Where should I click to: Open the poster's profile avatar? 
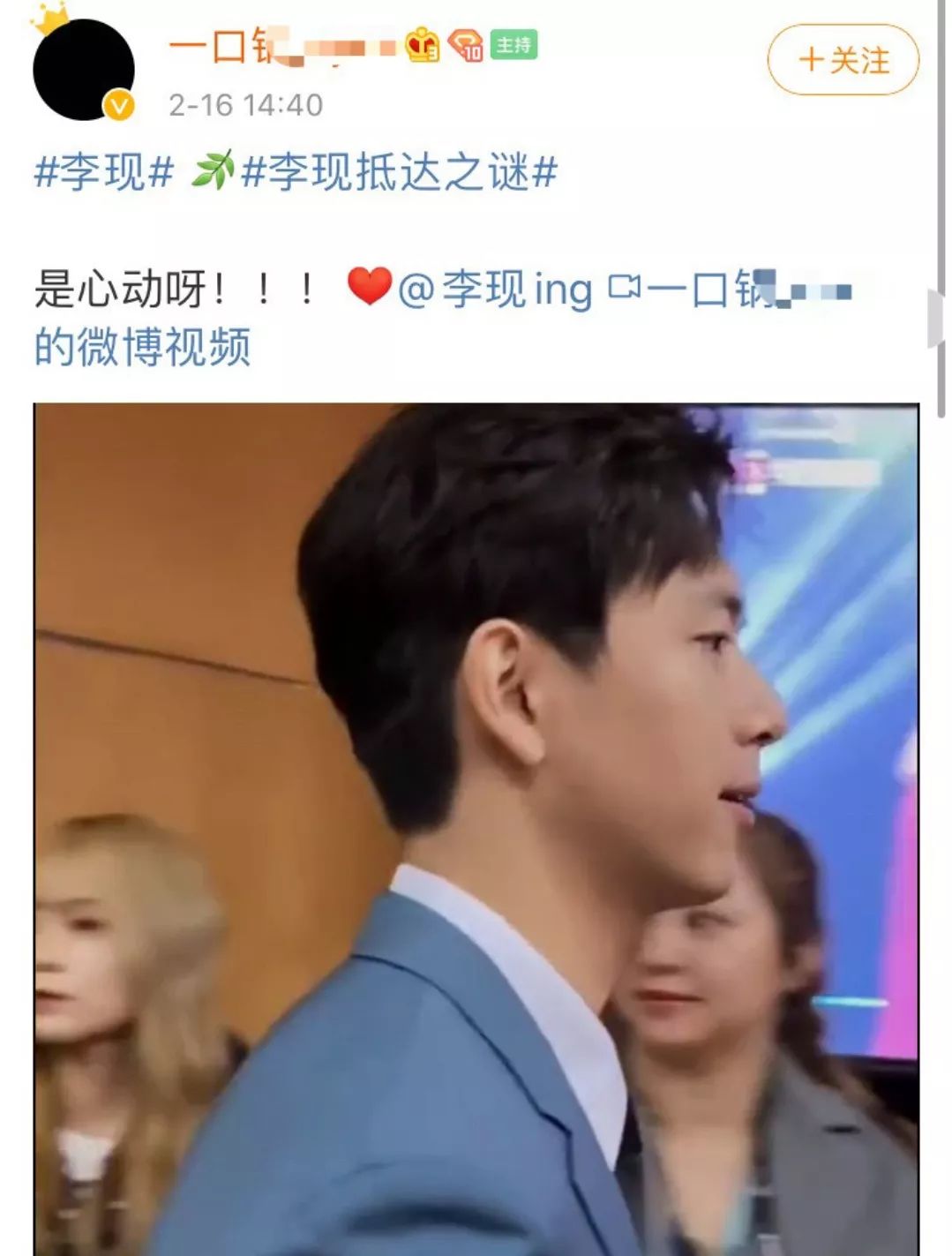(x=84, y=70)
